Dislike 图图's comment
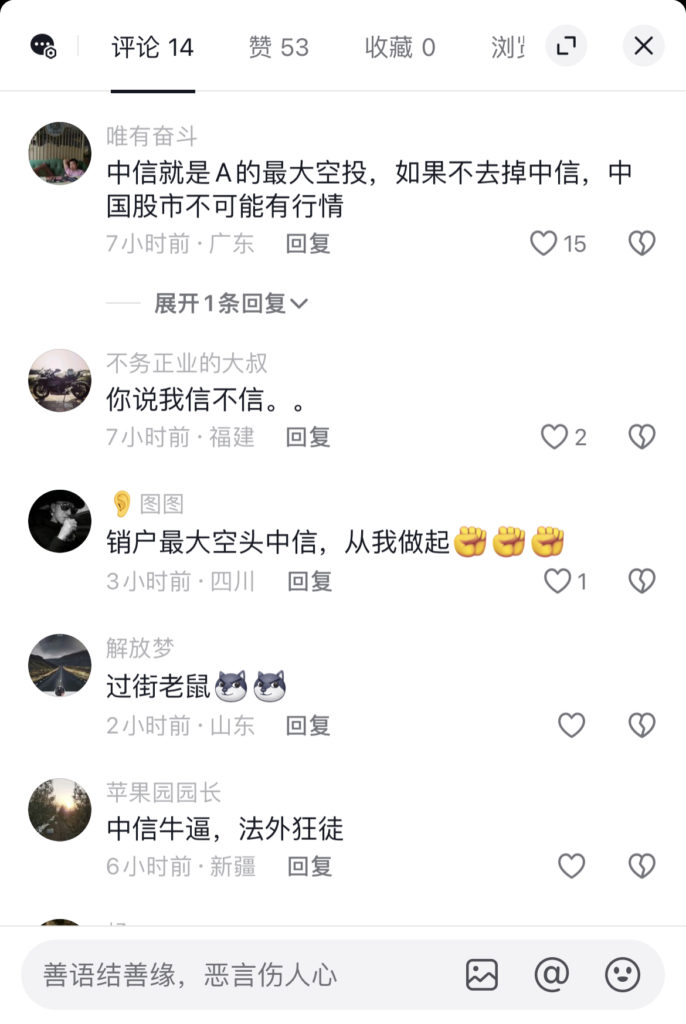Screen dimensions: 686x1024 (x=641, y=581)
